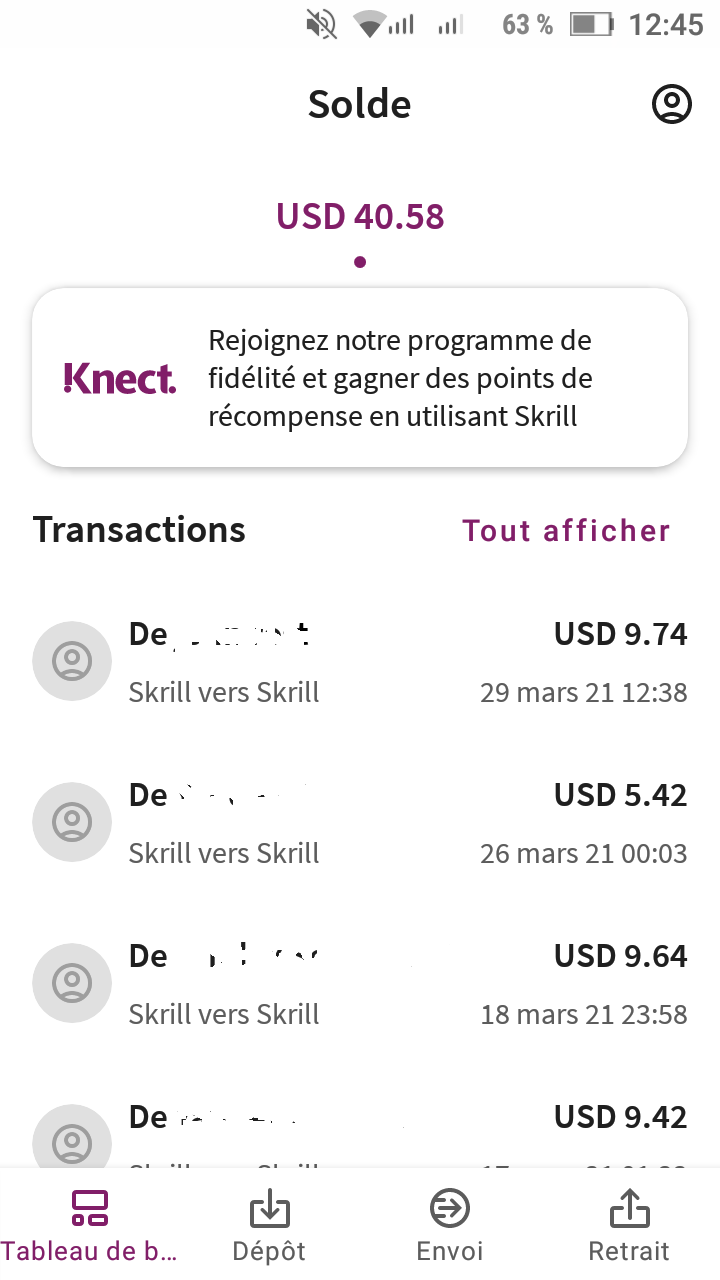Open the USD 5.42 transaction
720x1280 pixels.
(x=360, y=823)
